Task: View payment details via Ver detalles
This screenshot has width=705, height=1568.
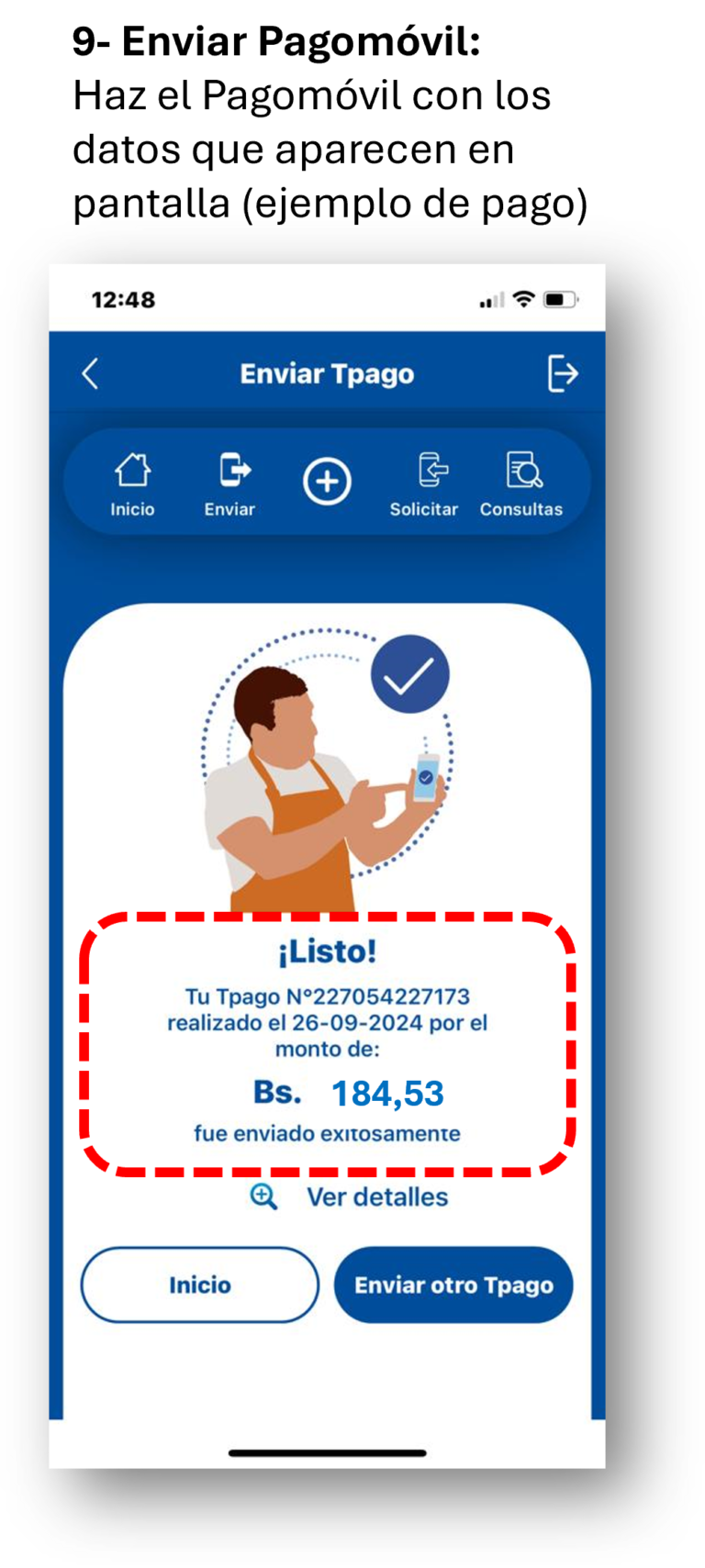Action: [x=352, y=1196]
